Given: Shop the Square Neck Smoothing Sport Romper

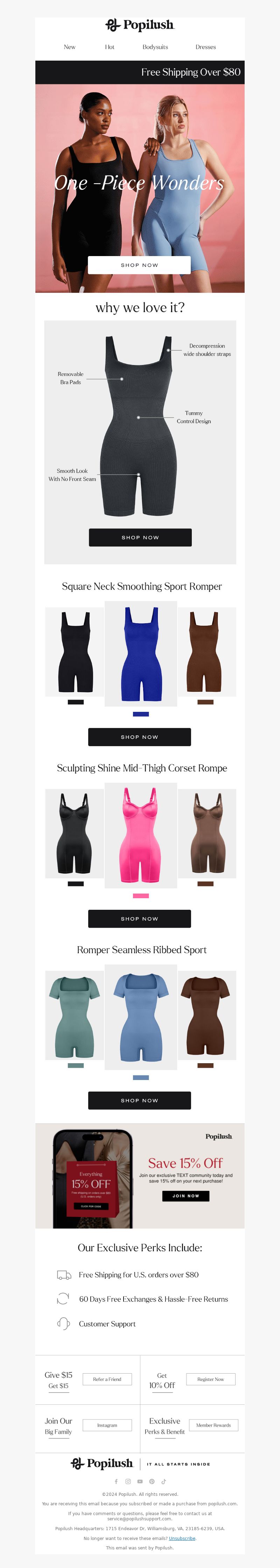Looking at the screenshot, I should pyautogui.click(x=139, y=736).
